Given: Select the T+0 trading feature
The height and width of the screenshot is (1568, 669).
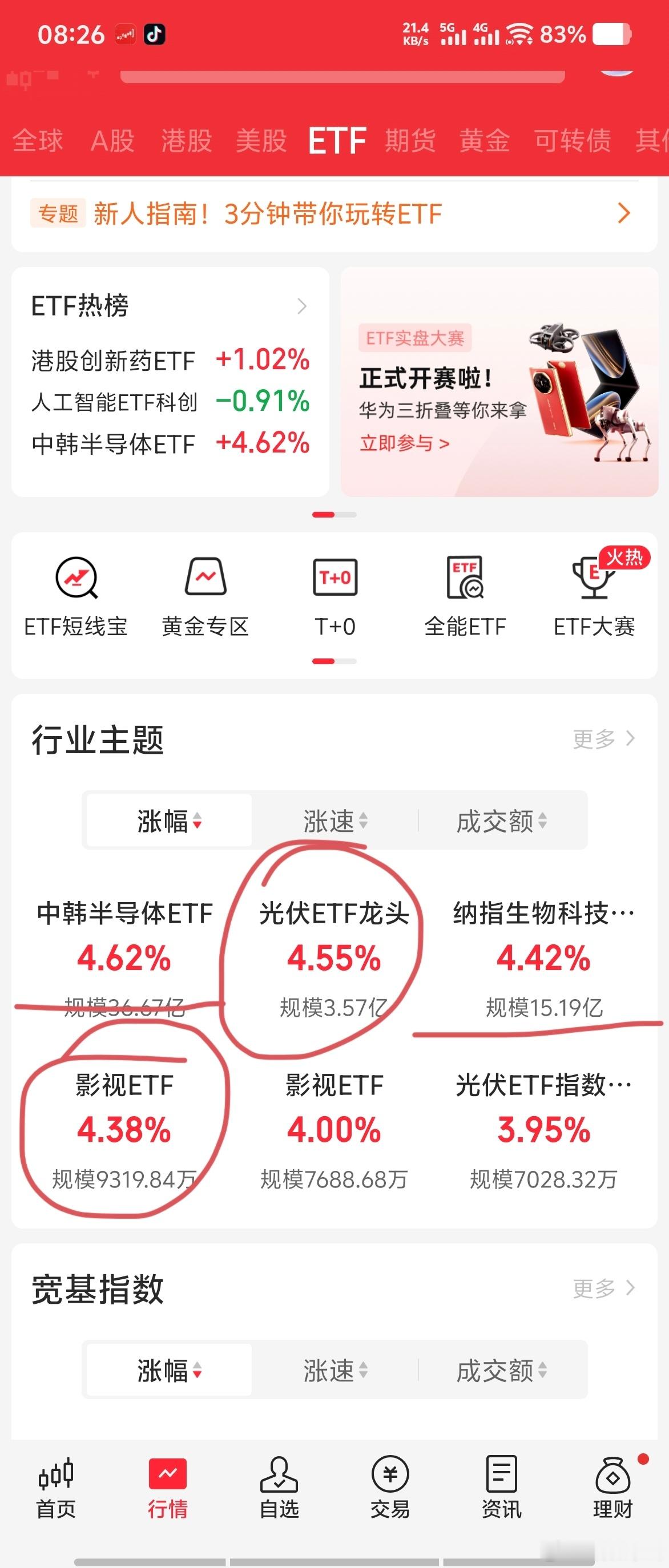Looking at the screenshot, I should pos(336,600).
